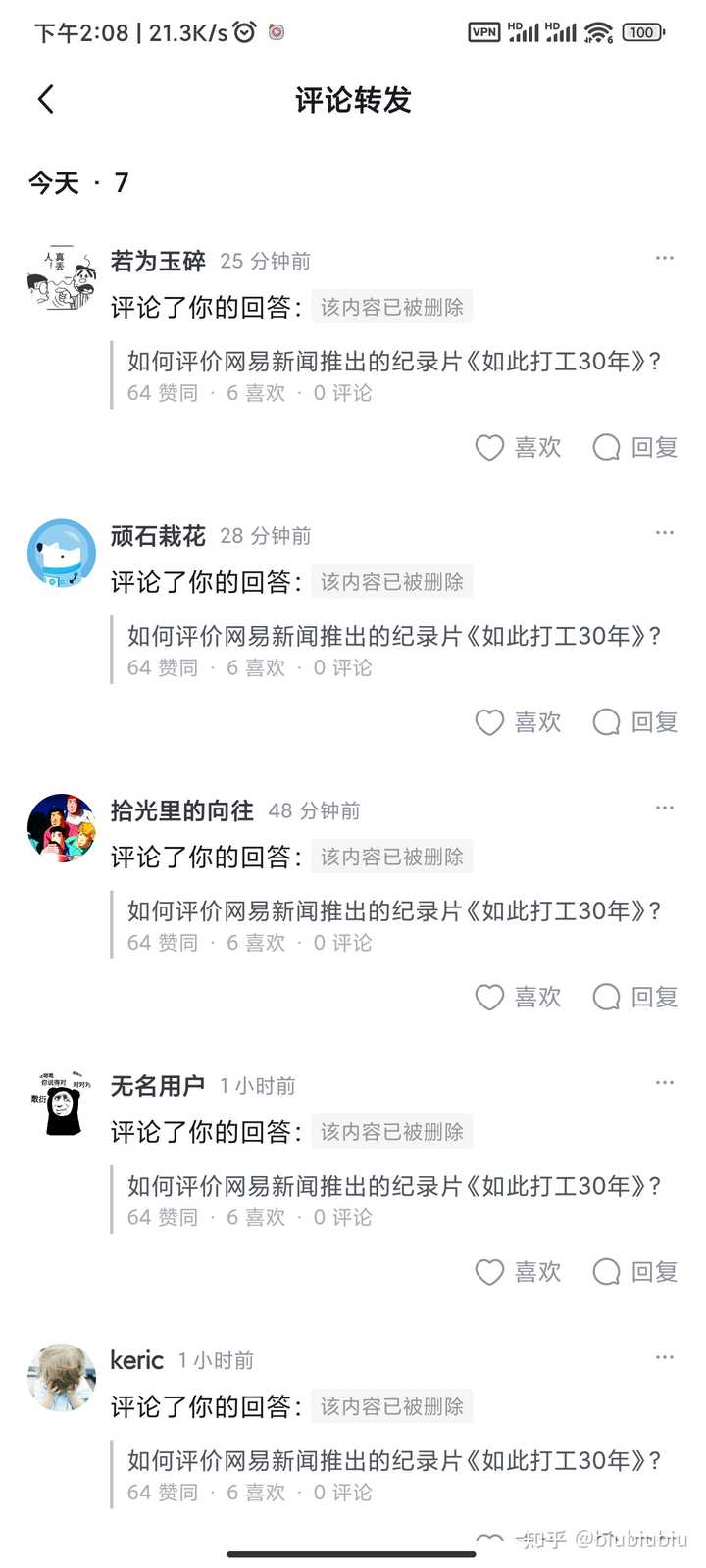Open overflow menu on 顽石栽花's comment
This screenshot has width=706, height=1568.
664,532
